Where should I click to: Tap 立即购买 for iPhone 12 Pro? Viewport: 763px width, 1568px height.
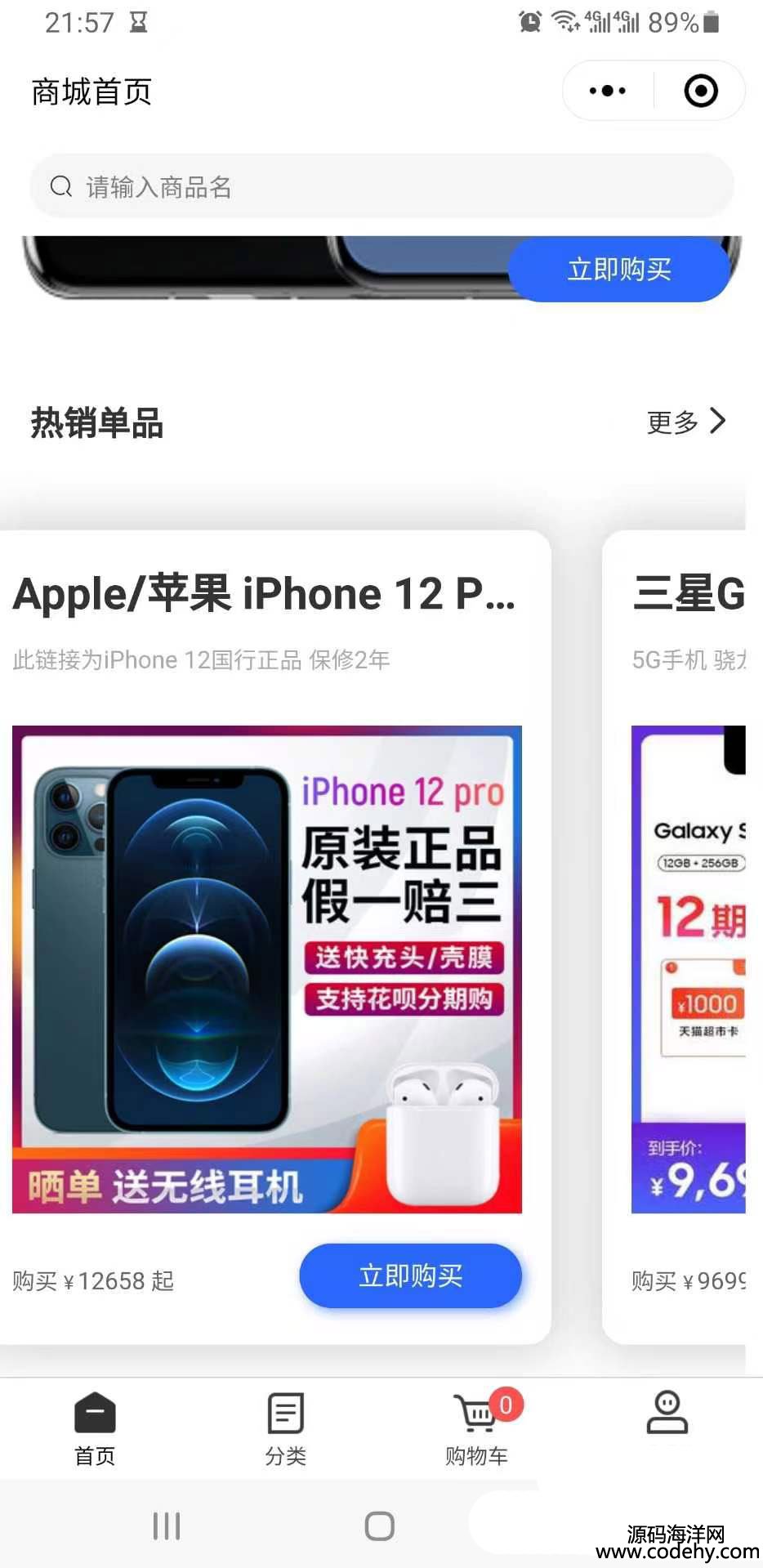[x=410, y=1275]
